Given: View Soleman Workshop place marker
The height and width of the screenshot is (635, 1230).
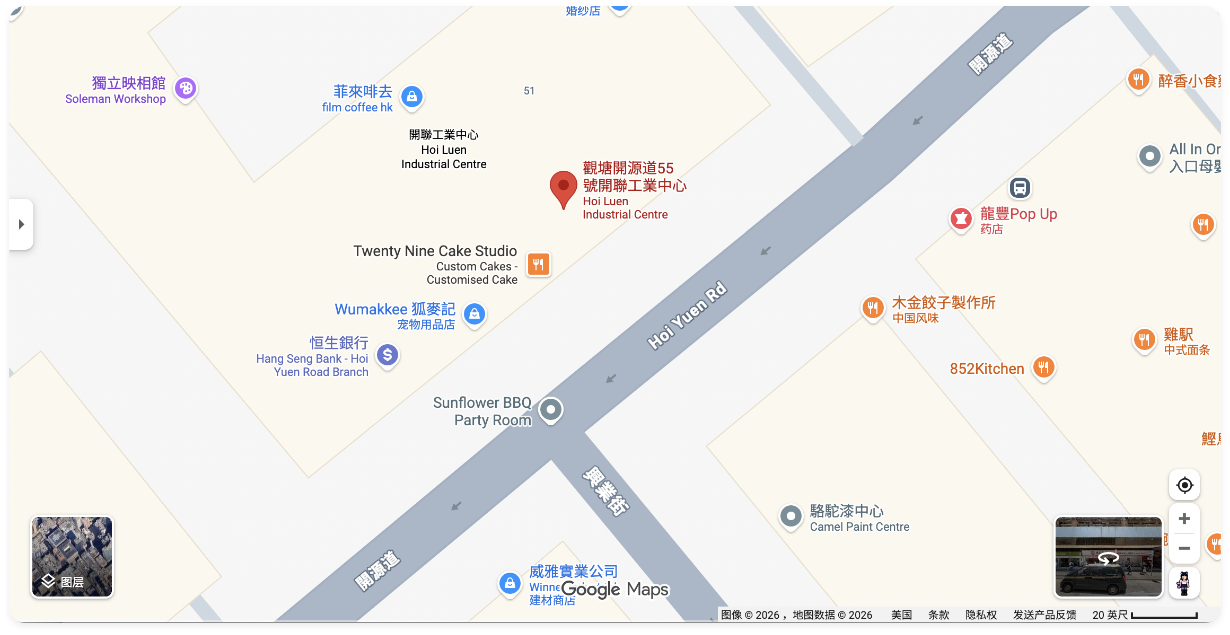Looking at the screenshot, I should tap(185, 89).
